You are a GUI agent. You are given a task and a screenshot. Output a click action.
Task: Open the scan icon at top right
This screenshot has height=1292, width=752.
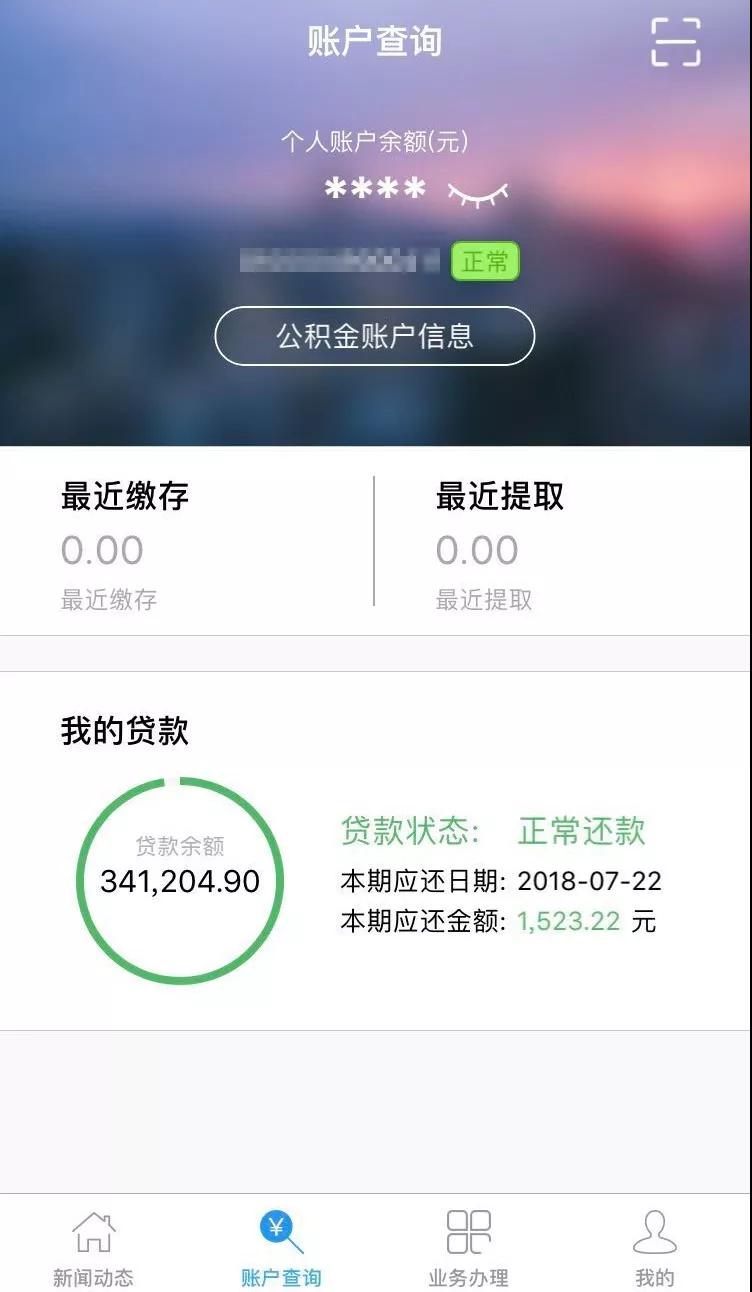(676, 42)
